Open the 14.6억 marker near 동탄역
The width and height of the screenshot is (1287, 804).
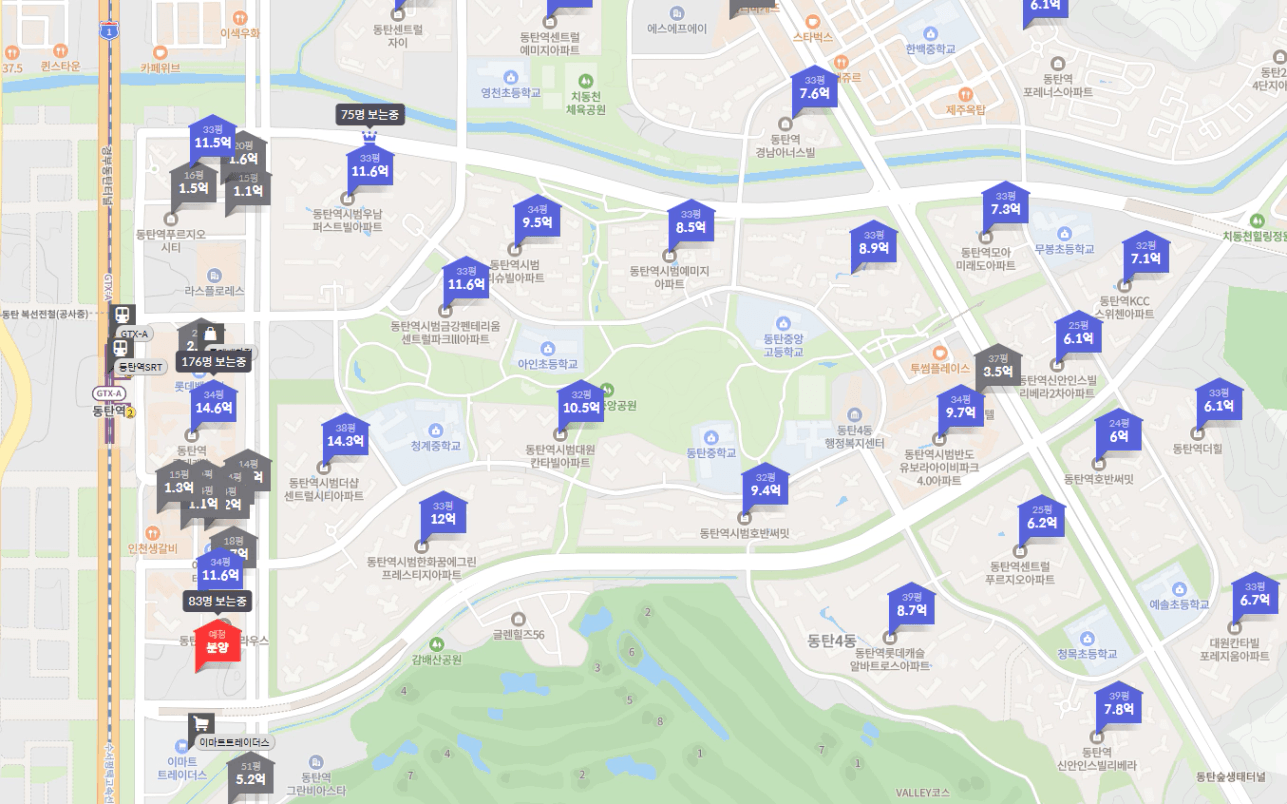click(x=214, y=403)
